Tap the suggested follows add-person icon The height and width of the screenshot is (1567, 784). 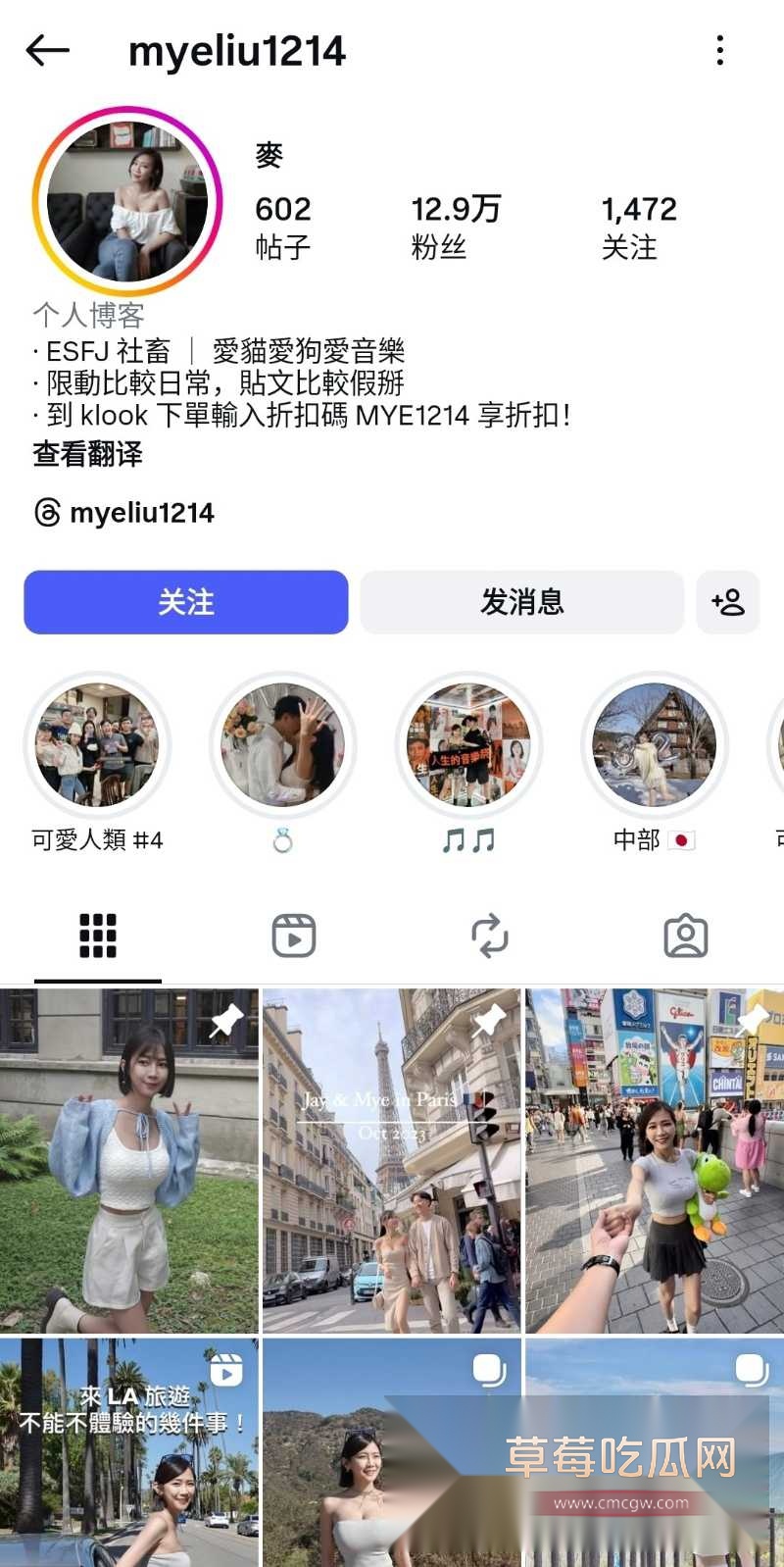pos(729,603)
